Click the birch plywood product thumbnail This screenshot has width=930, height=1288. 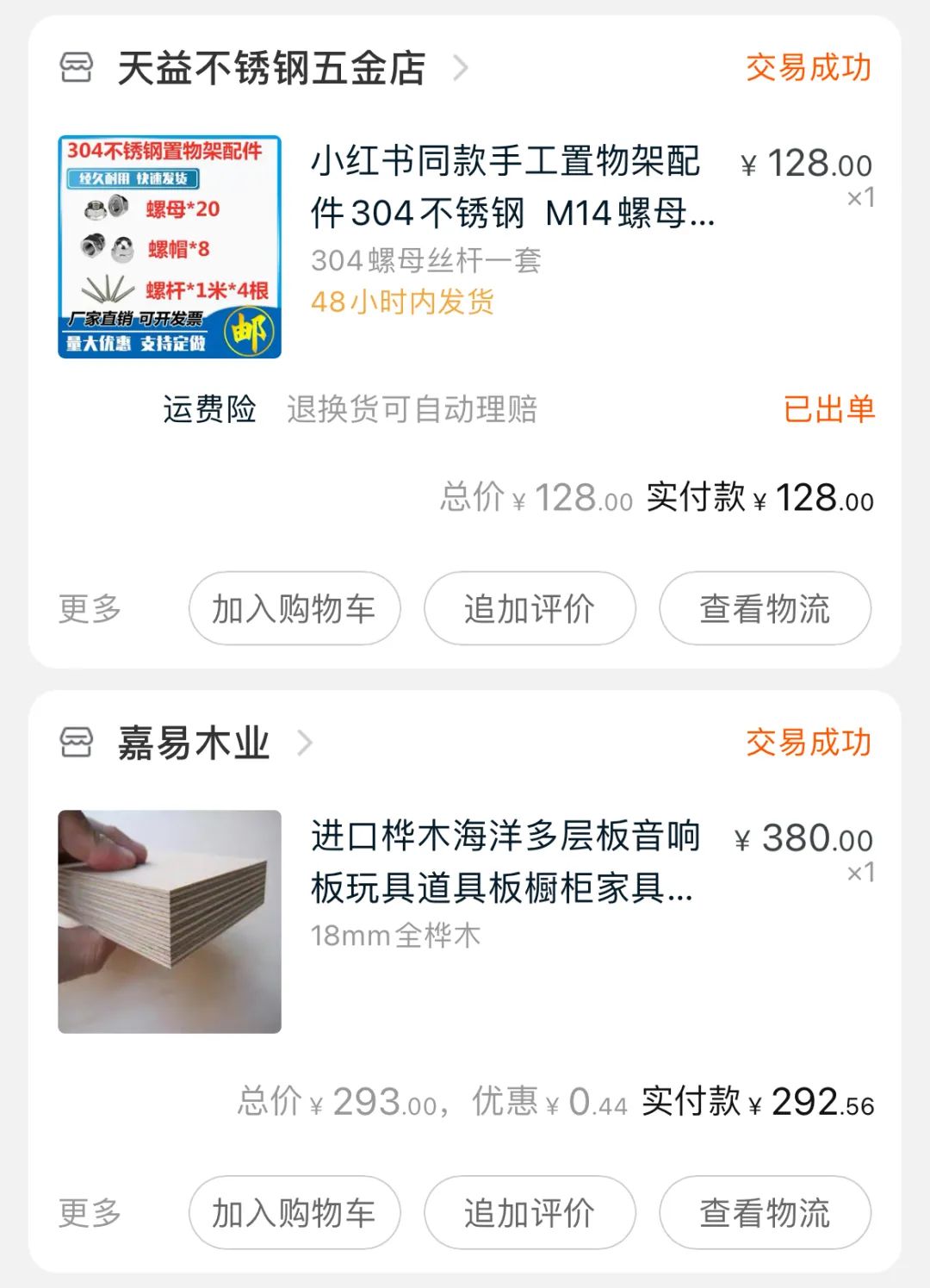click(169, 920)
